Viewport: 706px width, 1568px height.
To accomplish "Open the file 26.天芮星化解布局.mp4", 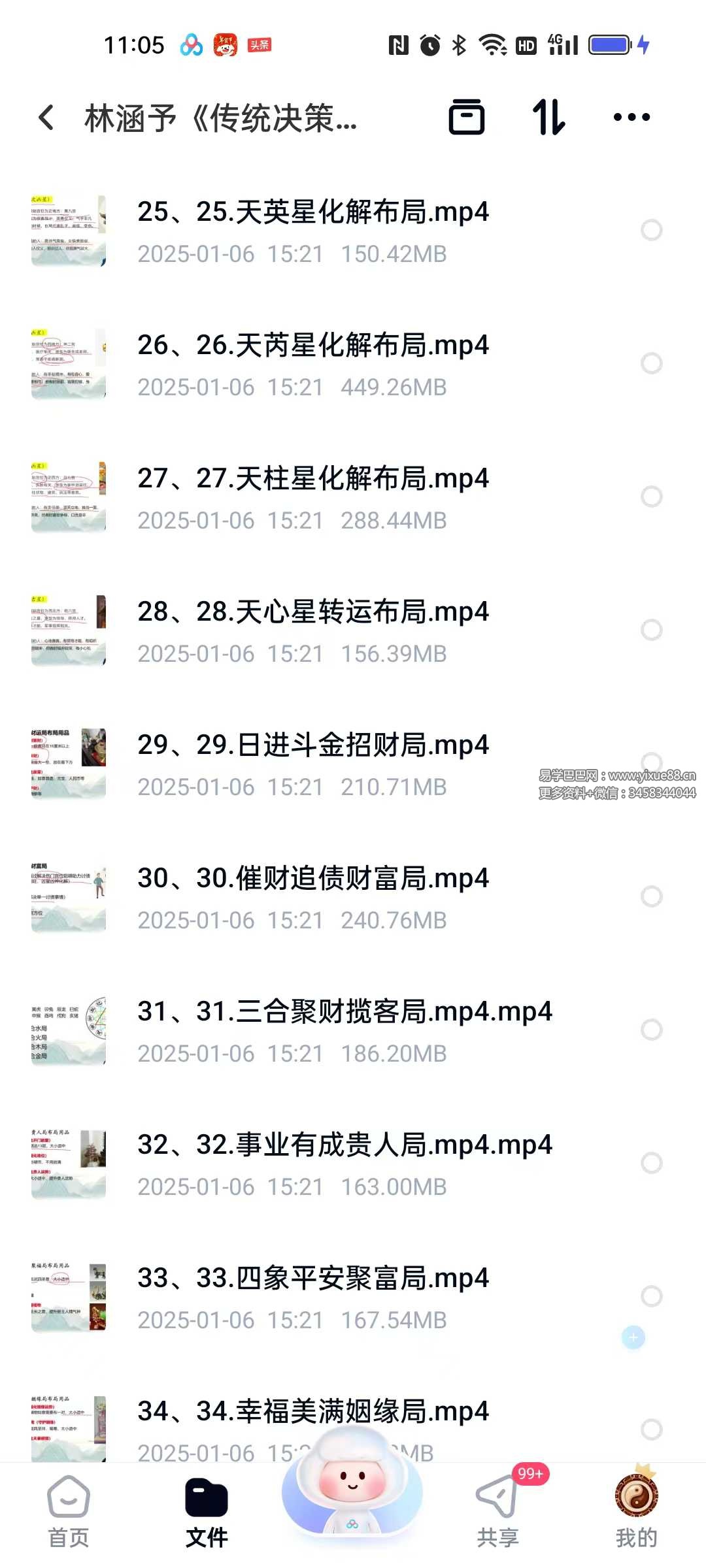I will coord(312,346).
